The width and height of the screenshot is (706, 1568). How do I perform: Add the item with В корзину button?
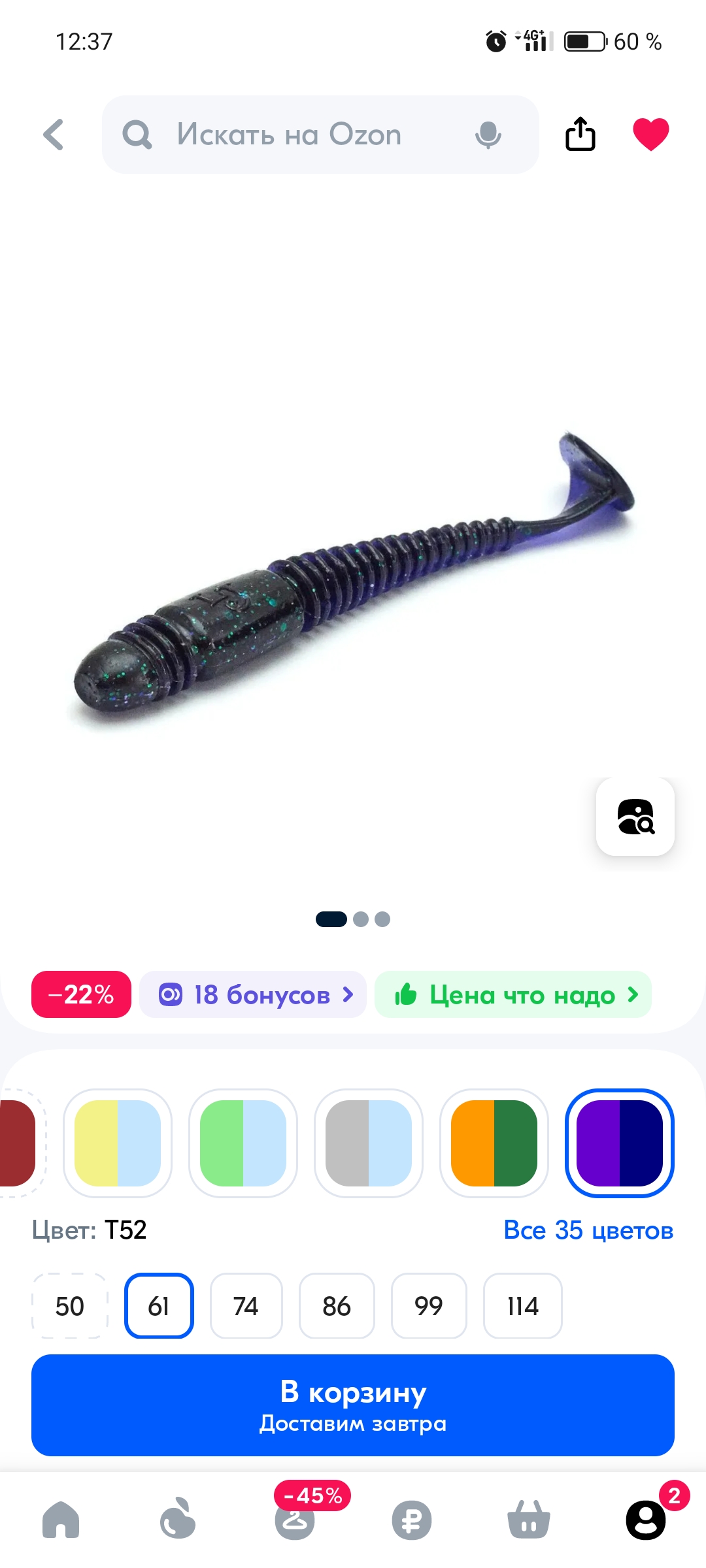[x=353, y=1405]
